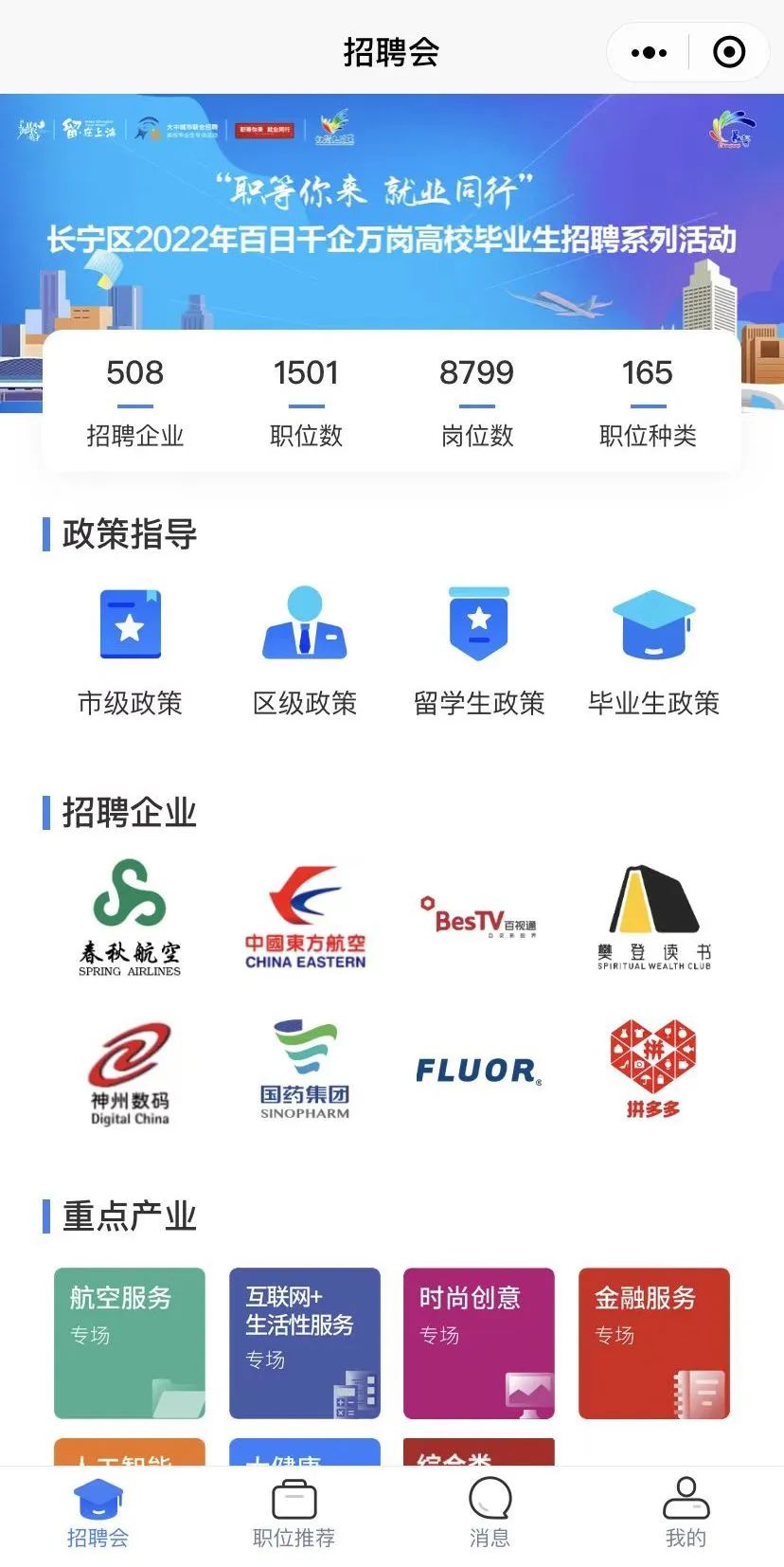
Task: Browse the 金融服务 专场 card
Action: (x=653, y=1342)
